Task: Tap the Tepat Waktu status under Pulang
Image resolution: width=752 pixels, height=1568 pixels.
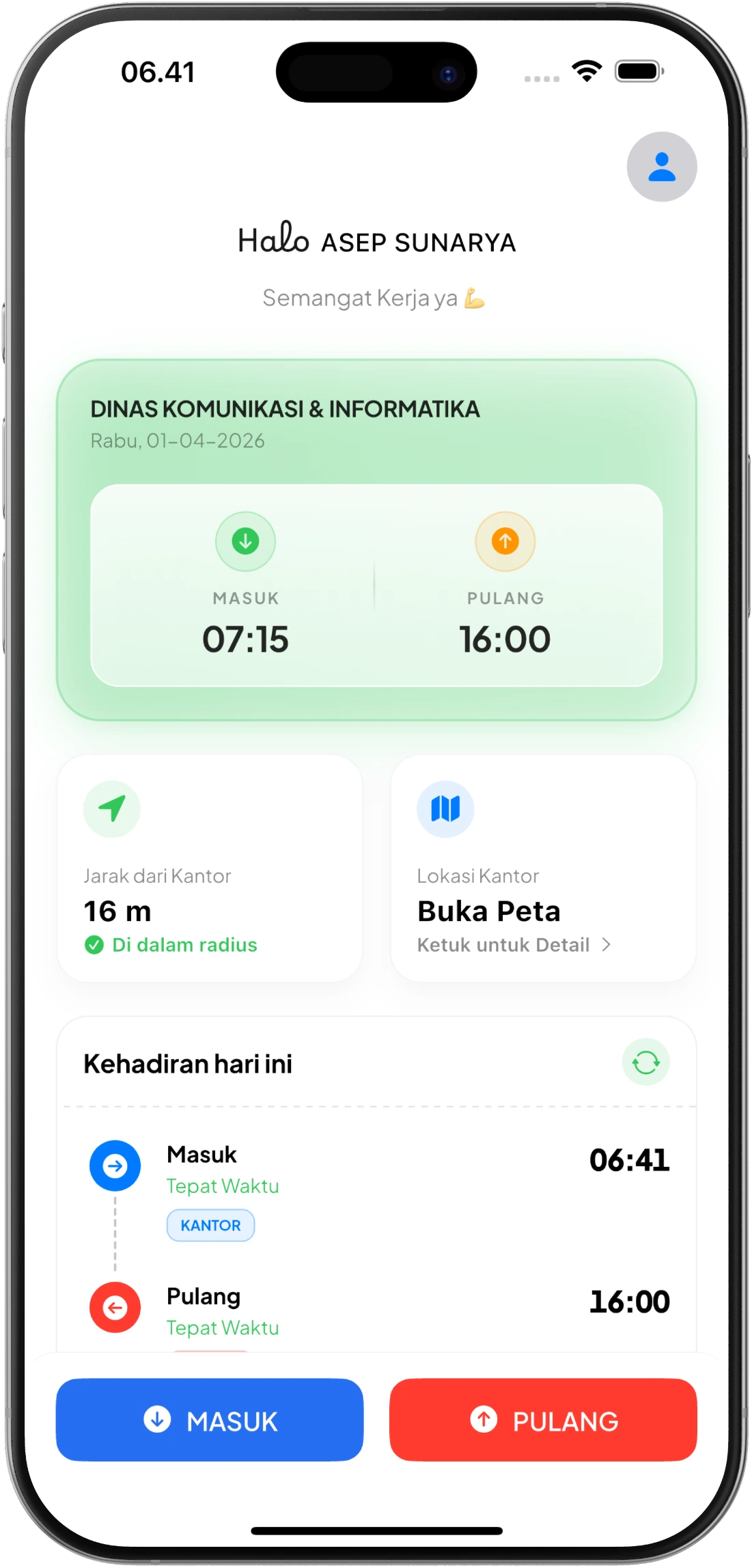Action: 223,1328
